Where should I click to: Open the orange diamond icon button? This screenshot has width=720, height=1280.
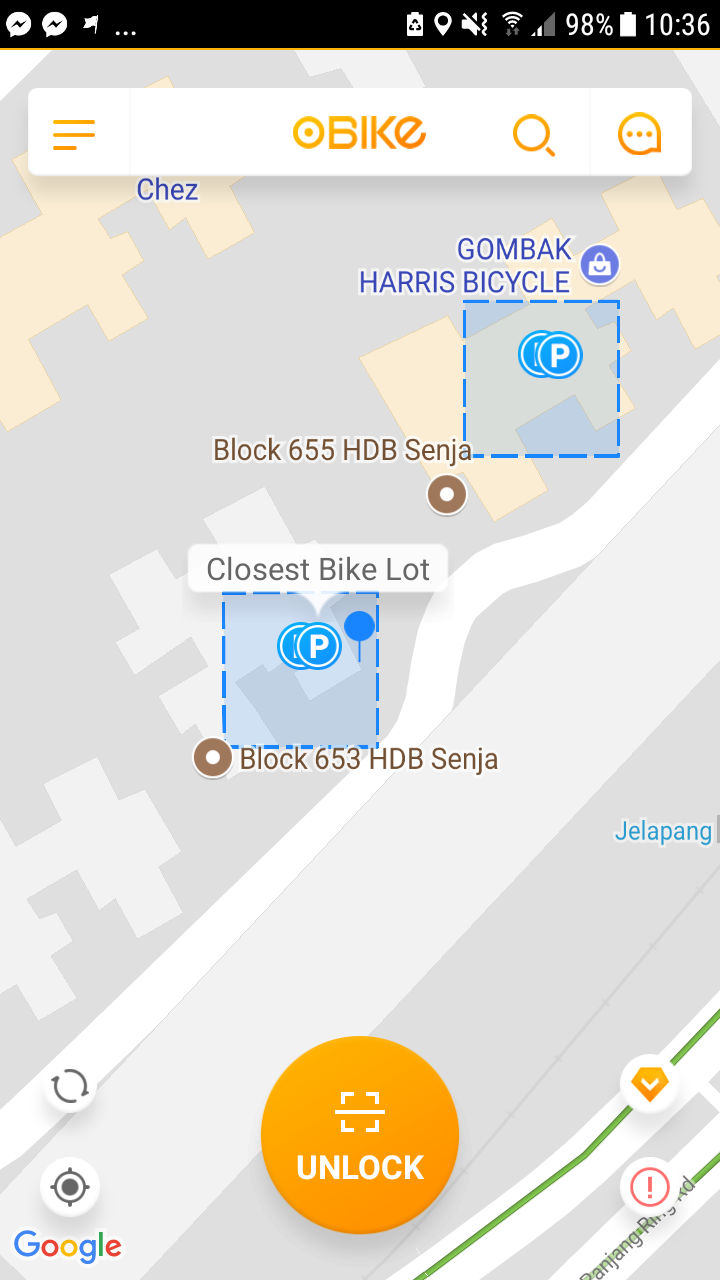(650, 1083)
